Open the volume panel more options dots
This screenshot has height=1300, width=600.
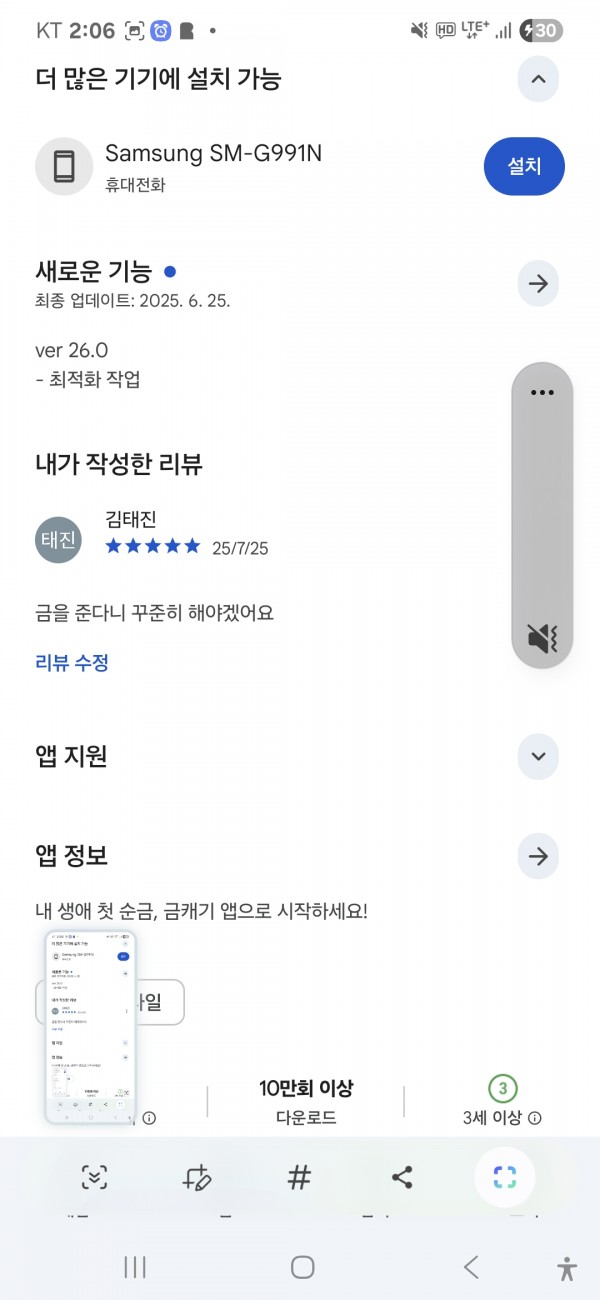pyautogui.click(x=542, y=392)
